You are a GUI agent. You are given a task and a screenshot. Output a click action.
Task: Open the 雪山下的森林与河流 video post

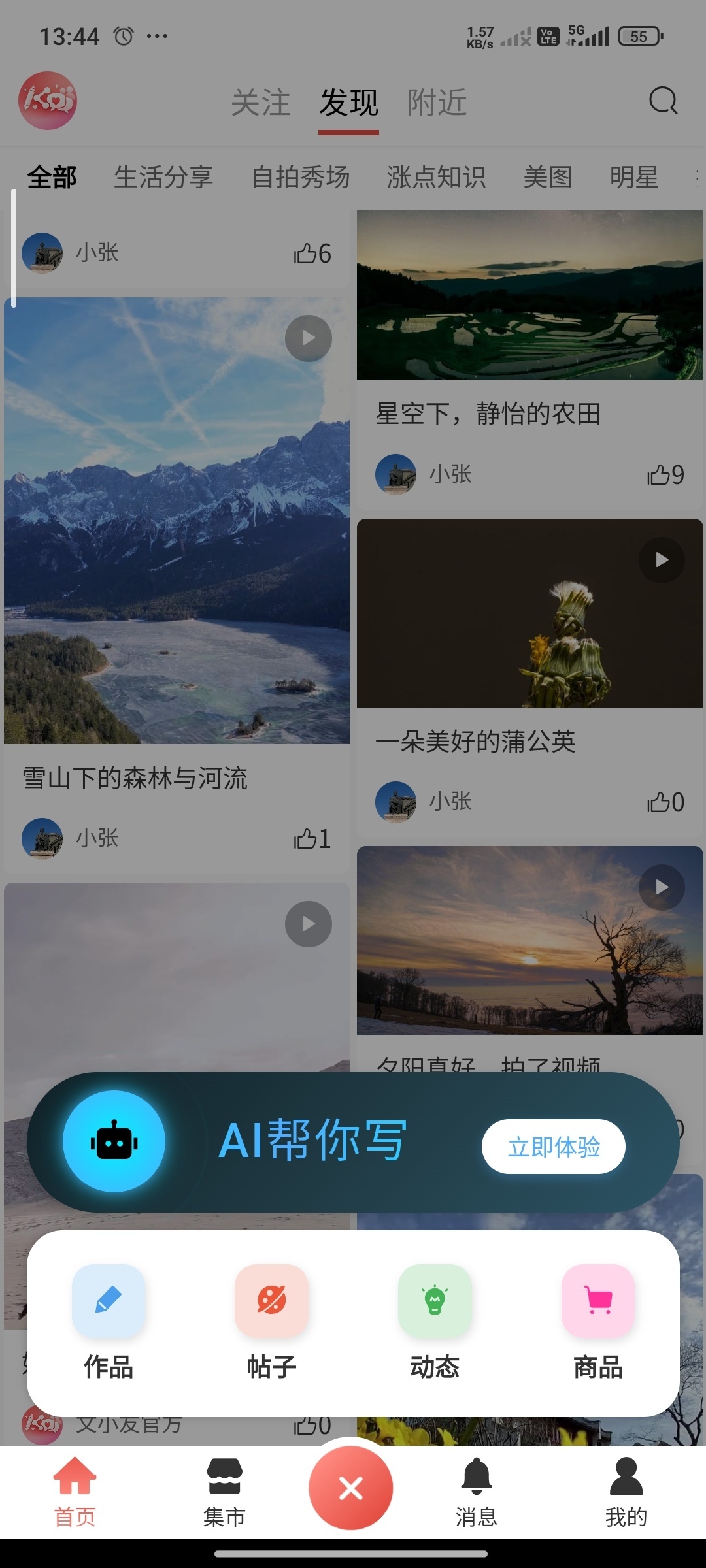(176, 521)
